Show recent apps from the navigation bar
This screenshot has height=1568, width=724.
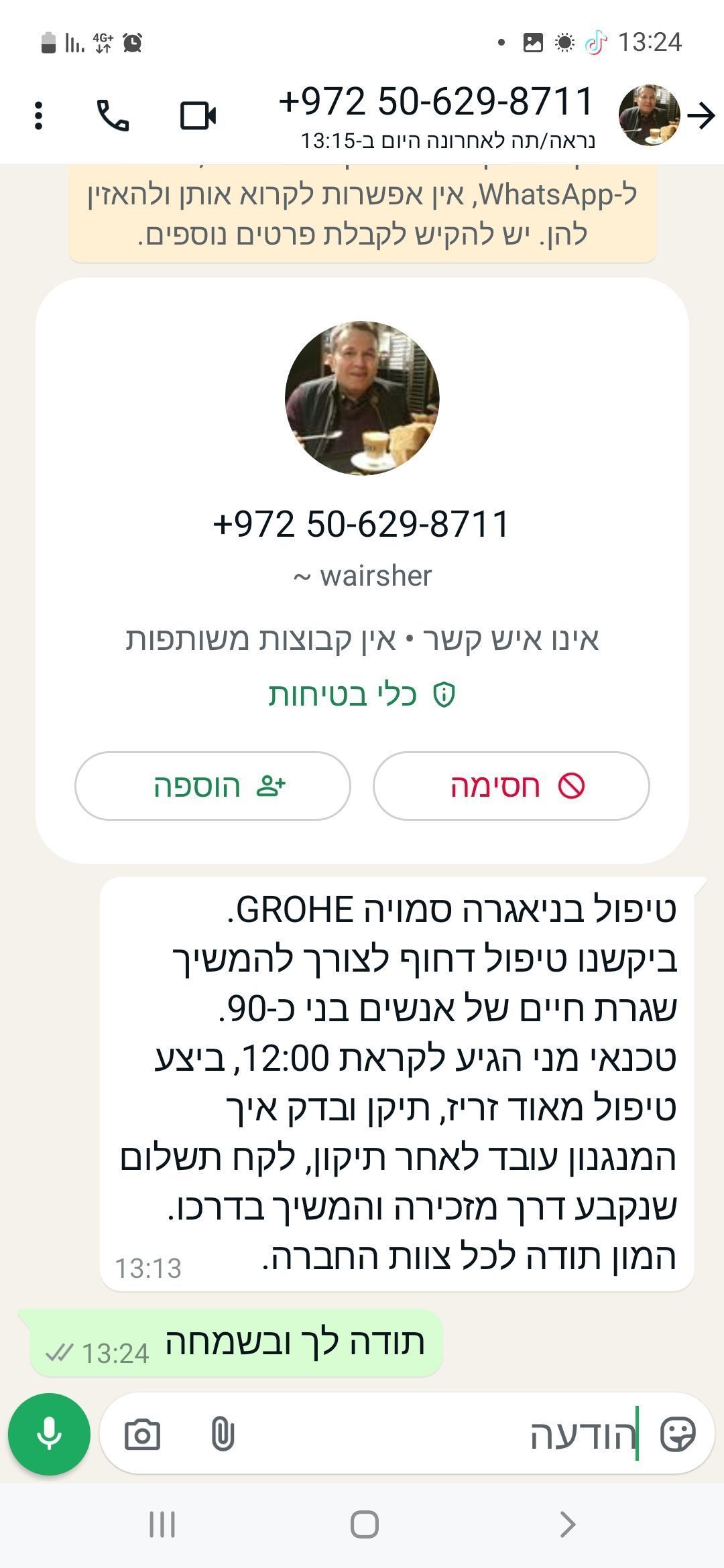[x=162, y=1524]
